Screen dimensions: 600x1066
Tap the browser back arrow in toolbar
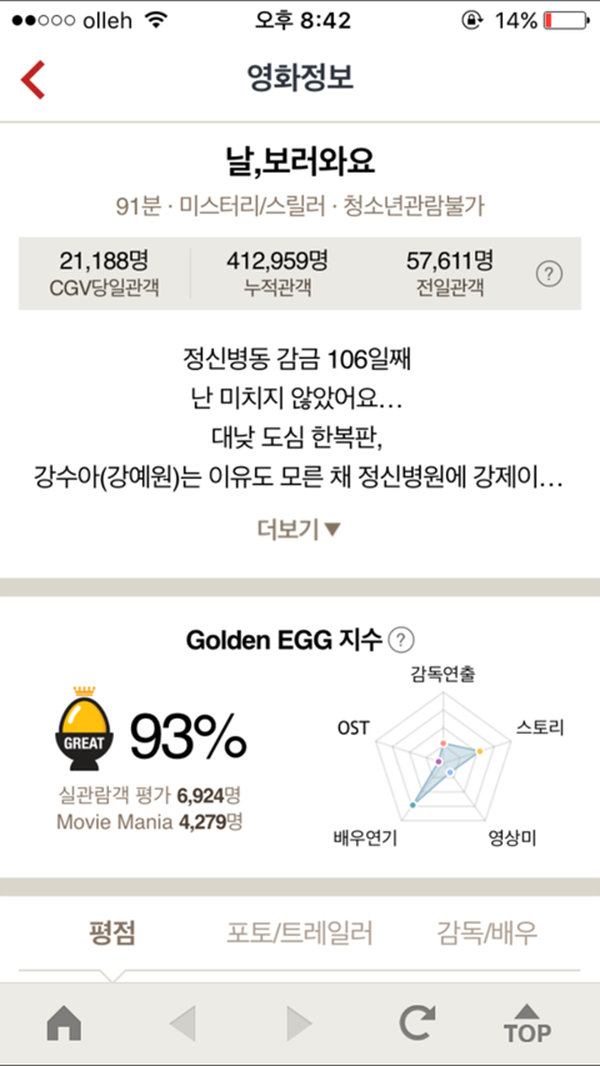coord(183,1024)
